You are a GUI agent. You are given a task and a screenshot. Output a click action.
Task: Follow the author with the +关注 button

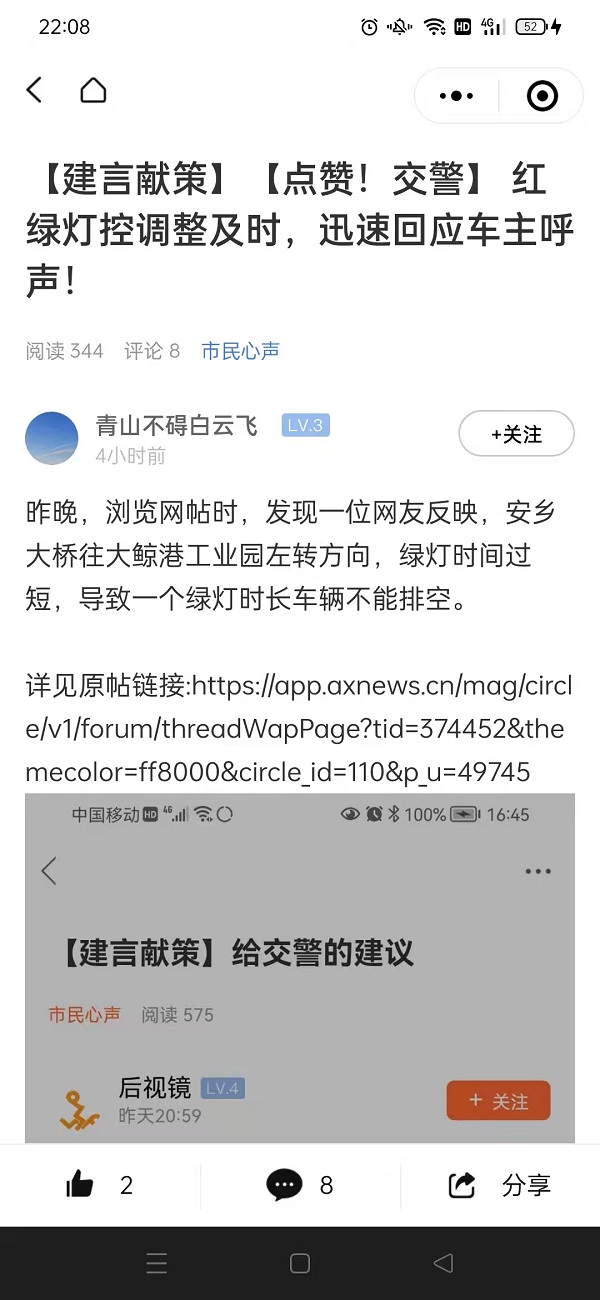click(x=516, y=434)
